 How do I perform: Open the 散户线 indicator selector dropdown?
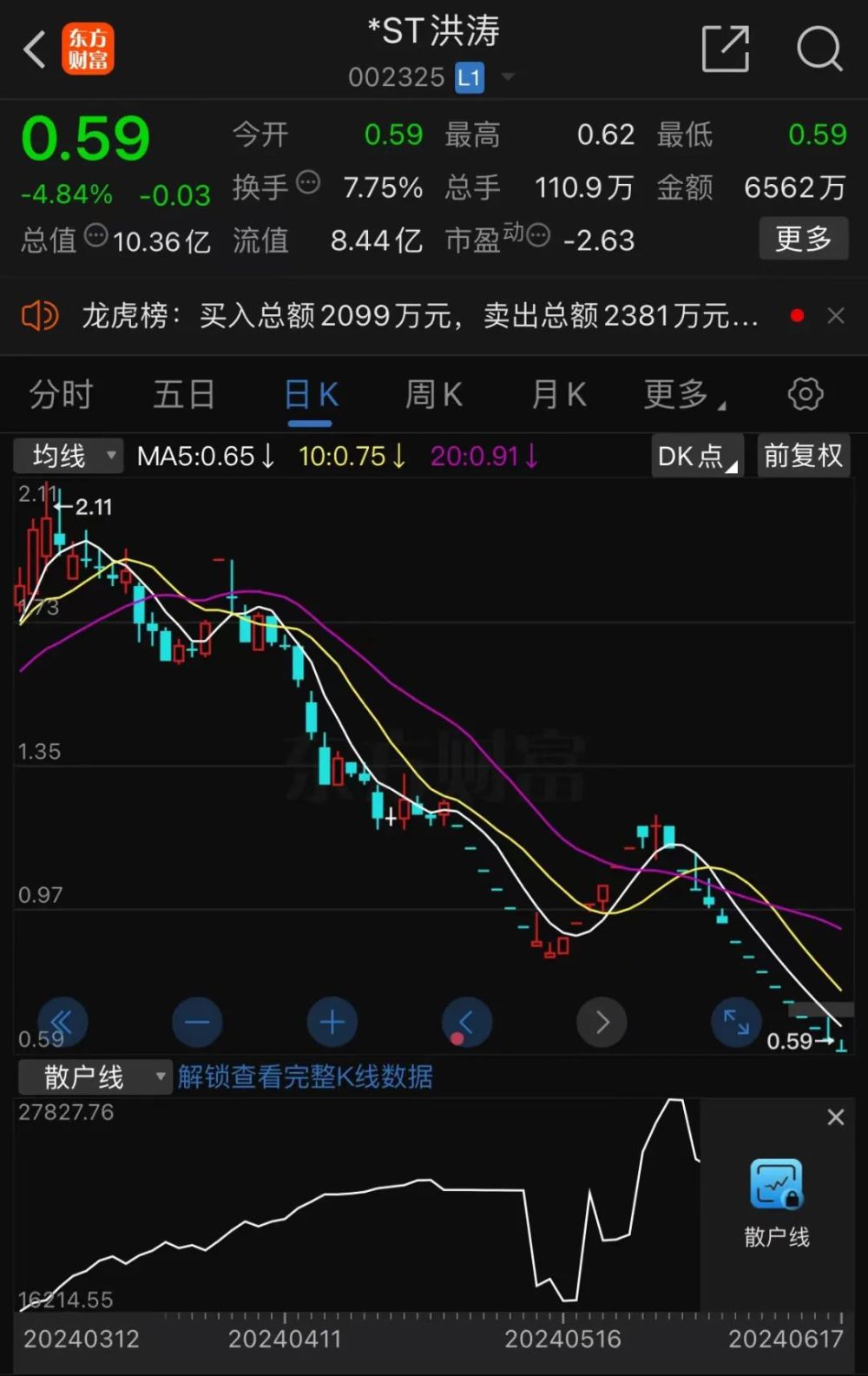pos(94,1076)
